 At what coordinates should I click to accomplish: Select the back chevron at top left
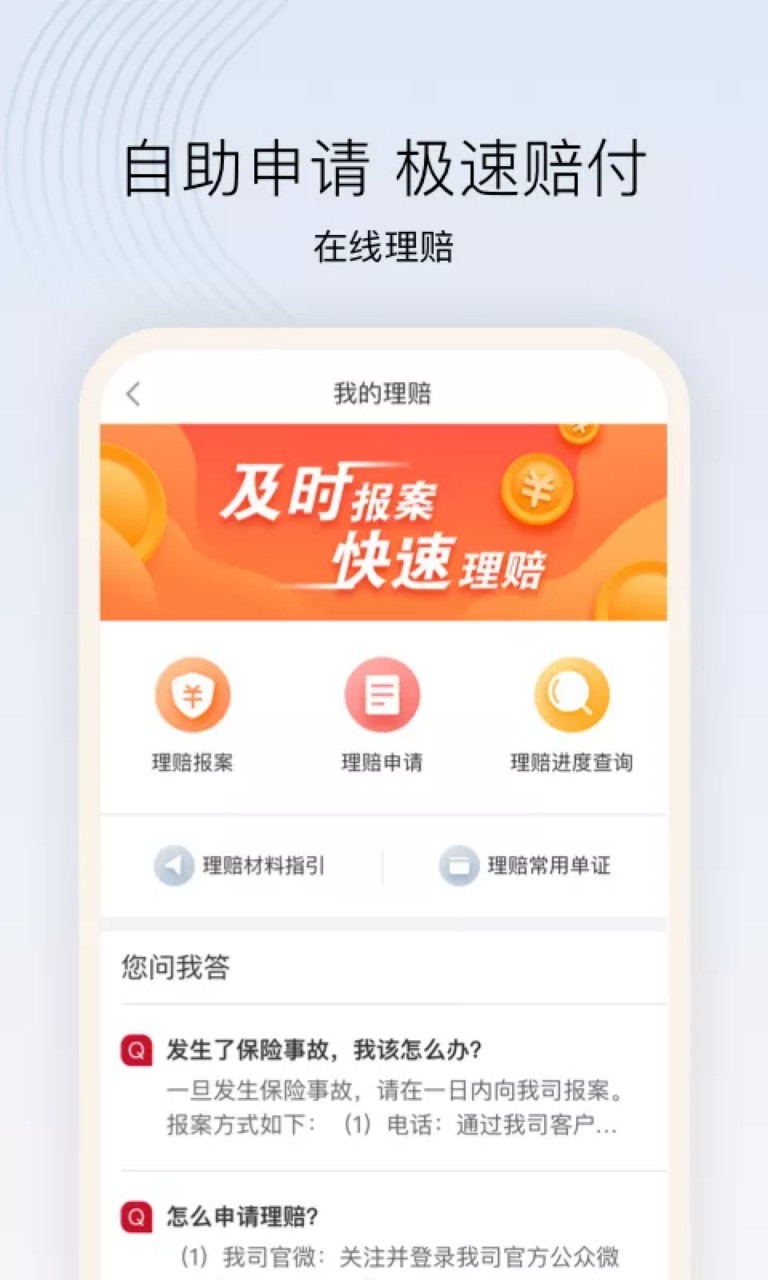(x=131, y=394)
